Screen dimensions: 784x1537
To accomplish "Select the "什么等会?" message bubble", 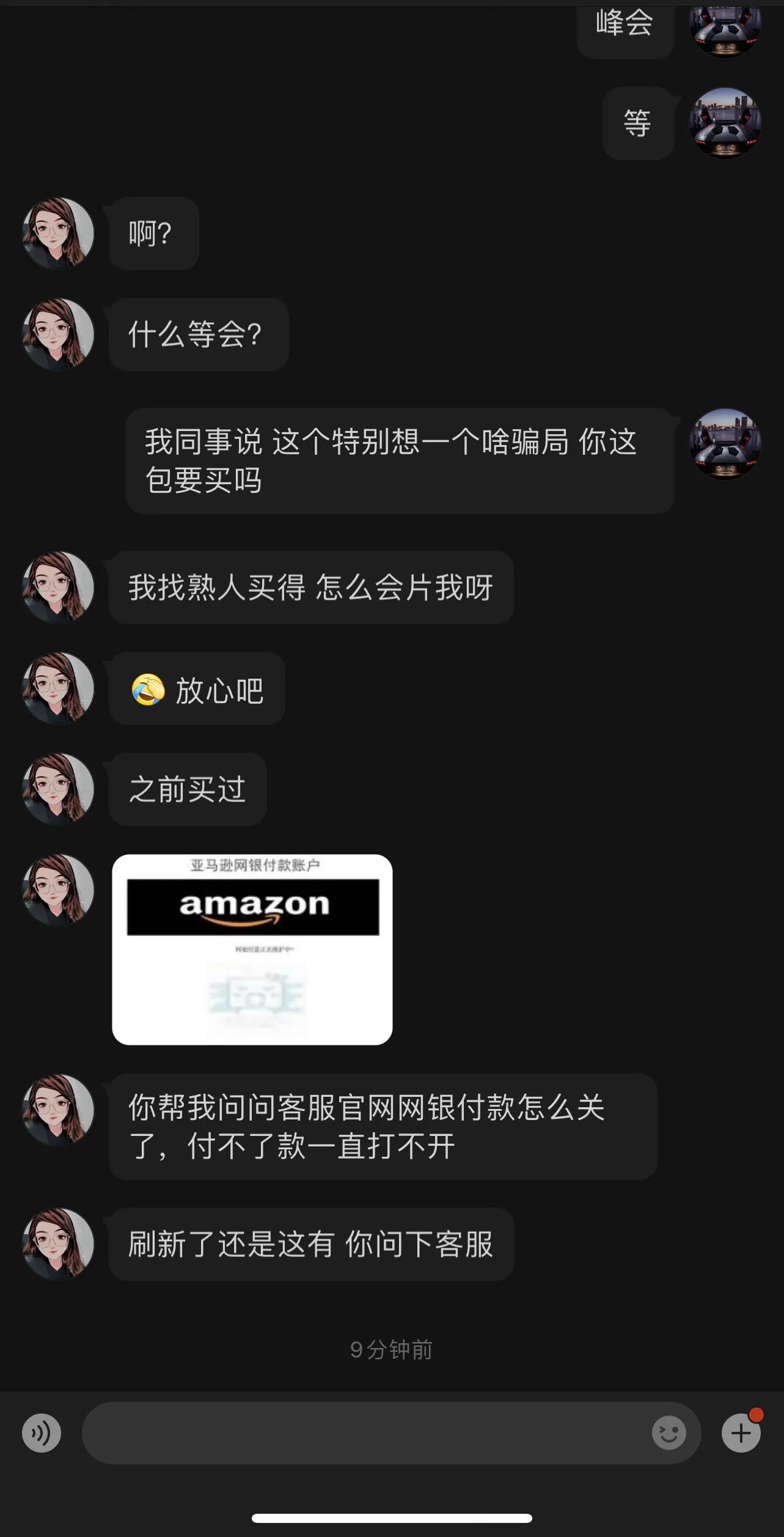I will pos(198,334).
